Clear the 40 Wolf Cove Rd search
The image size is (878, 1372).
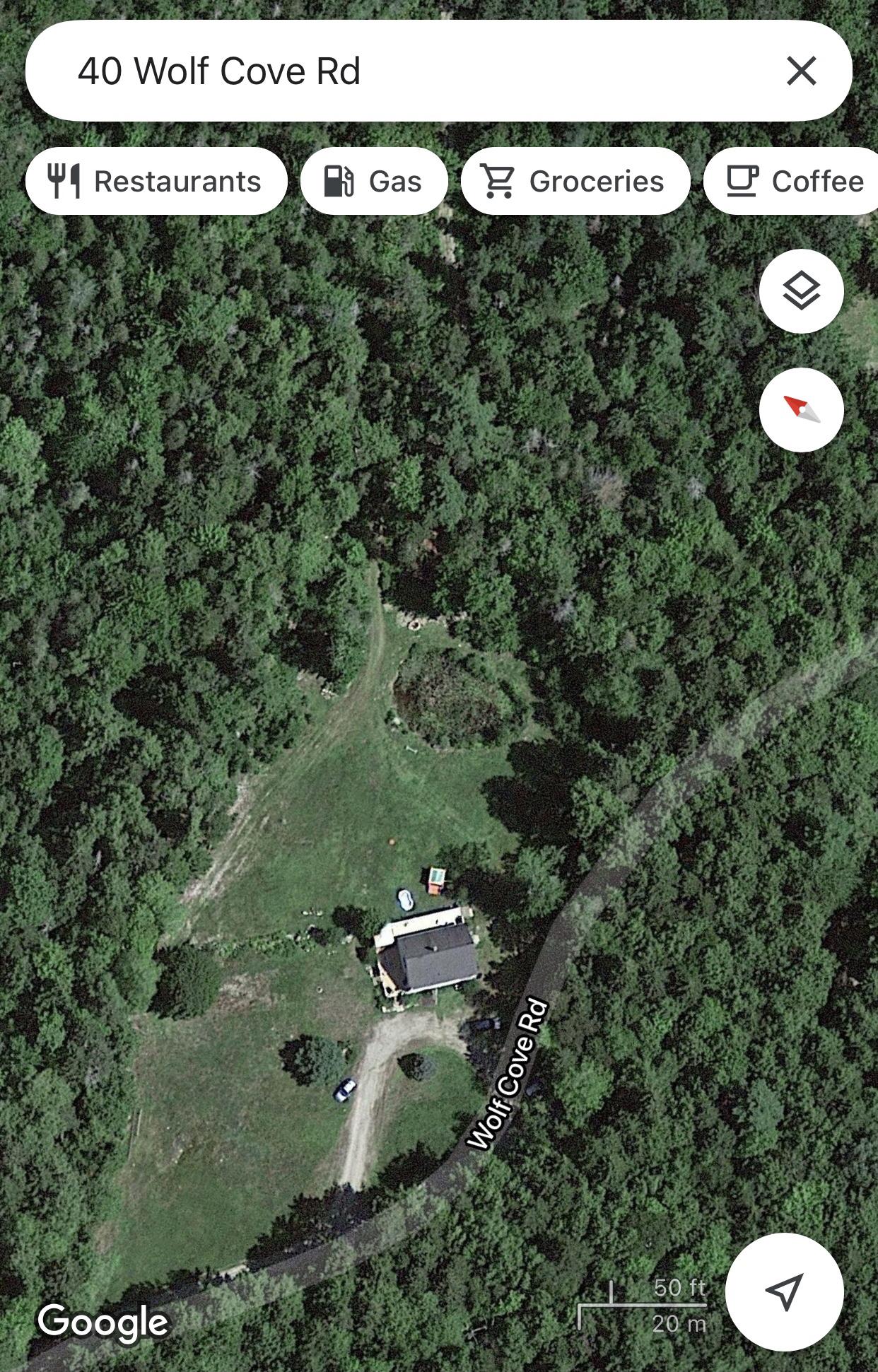click(801, 71)
